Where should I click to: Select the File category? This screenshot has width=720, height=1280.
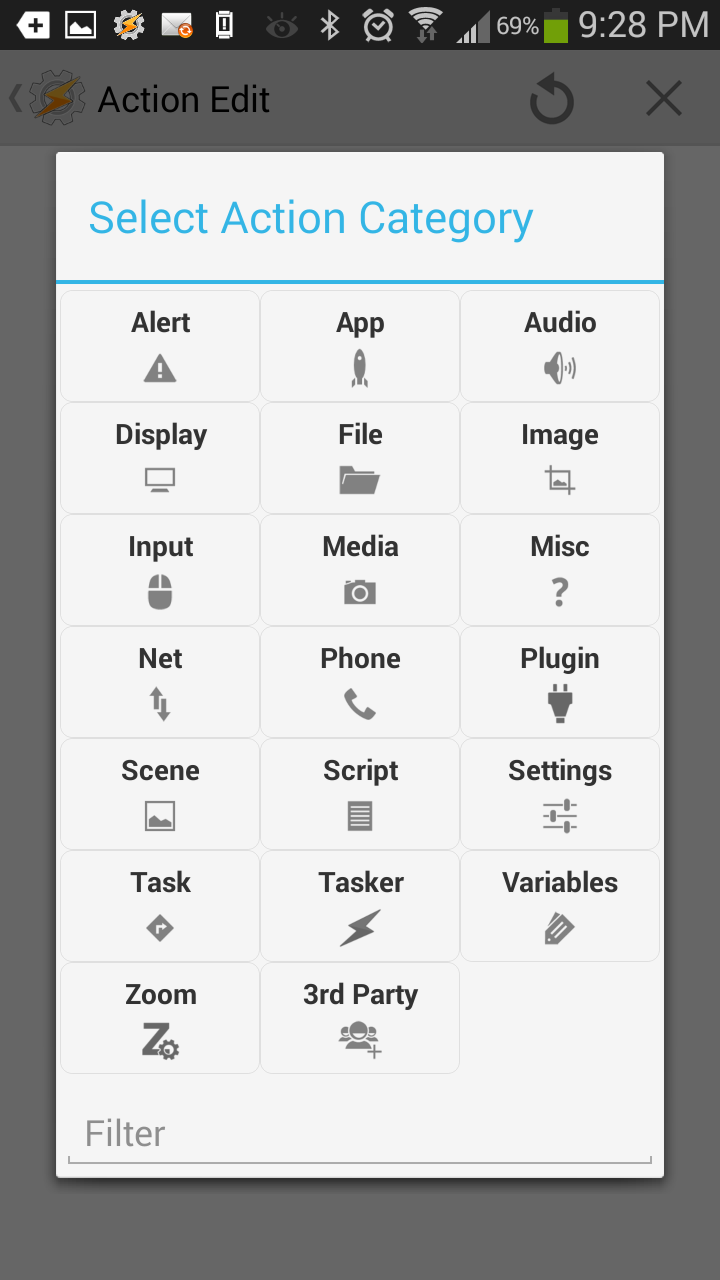[x=360, y=458]
